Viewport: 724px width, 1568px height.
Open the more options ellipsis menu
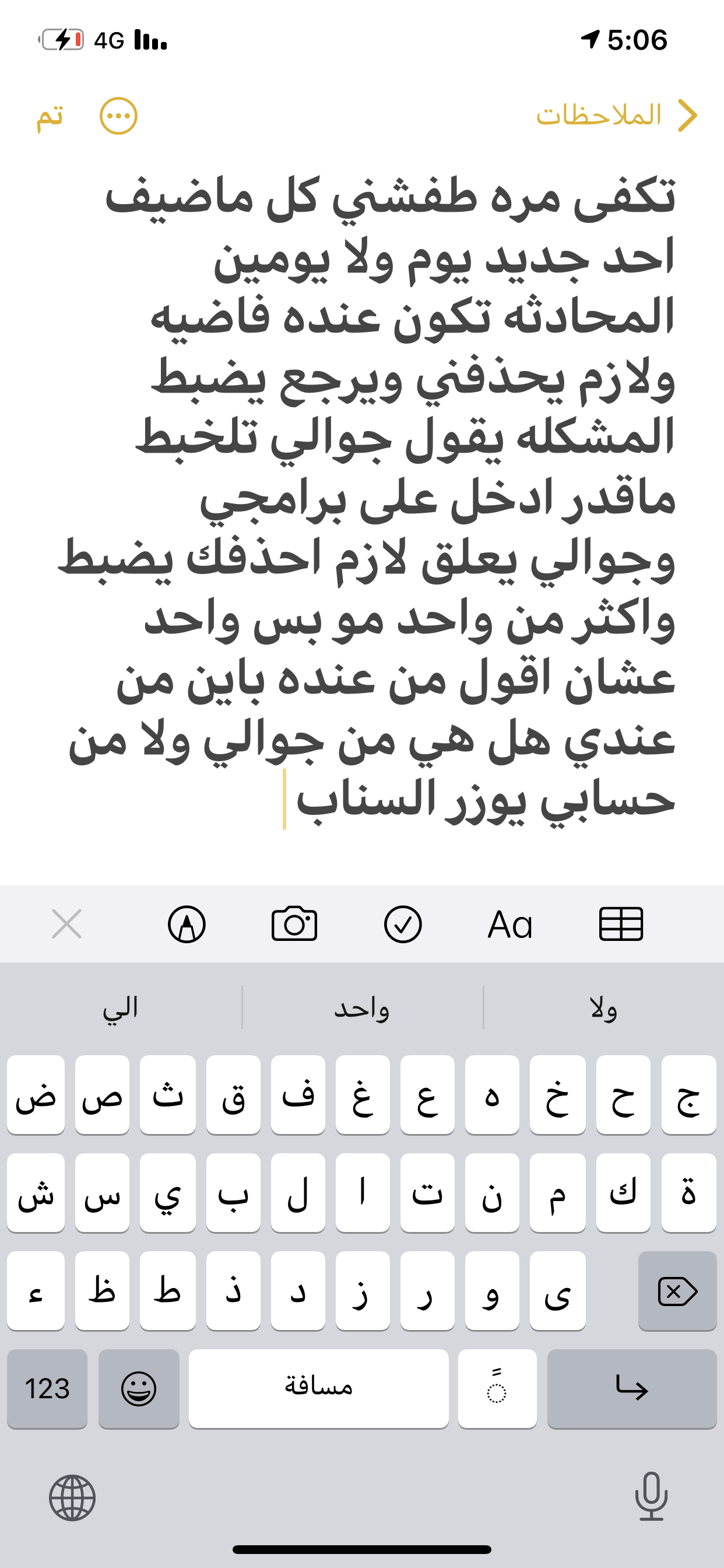click(118, 116)
